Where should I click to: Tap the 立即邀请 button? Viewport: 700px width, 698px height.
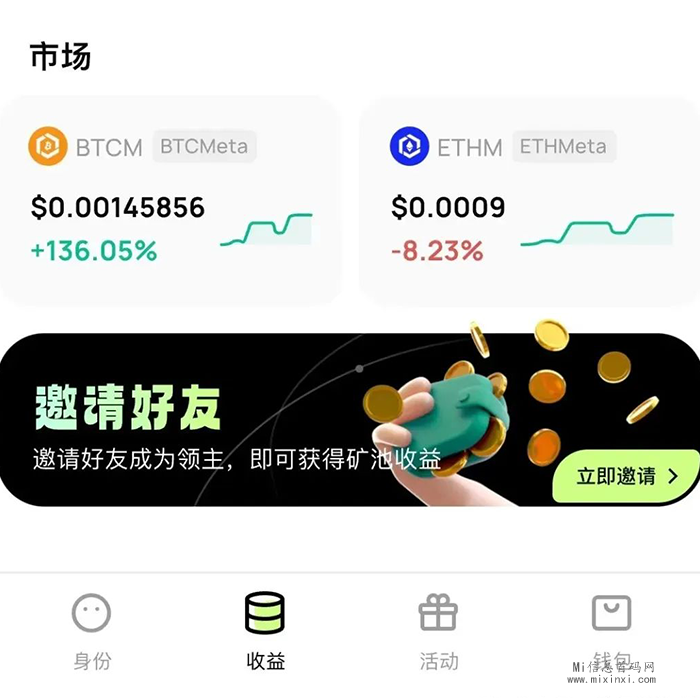[626, 476]
